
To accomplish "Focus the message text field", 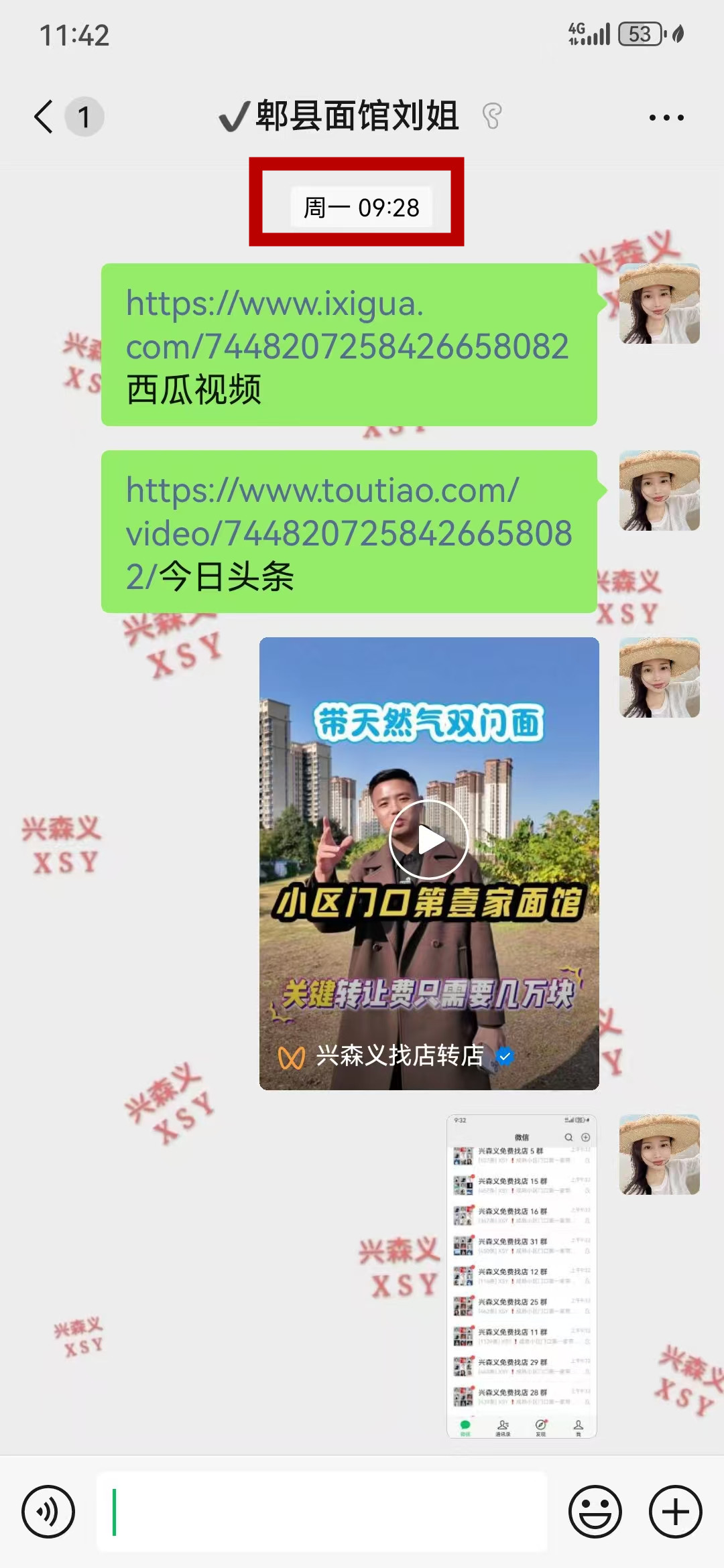I will pyautogui.click(x=322, y=1512).
